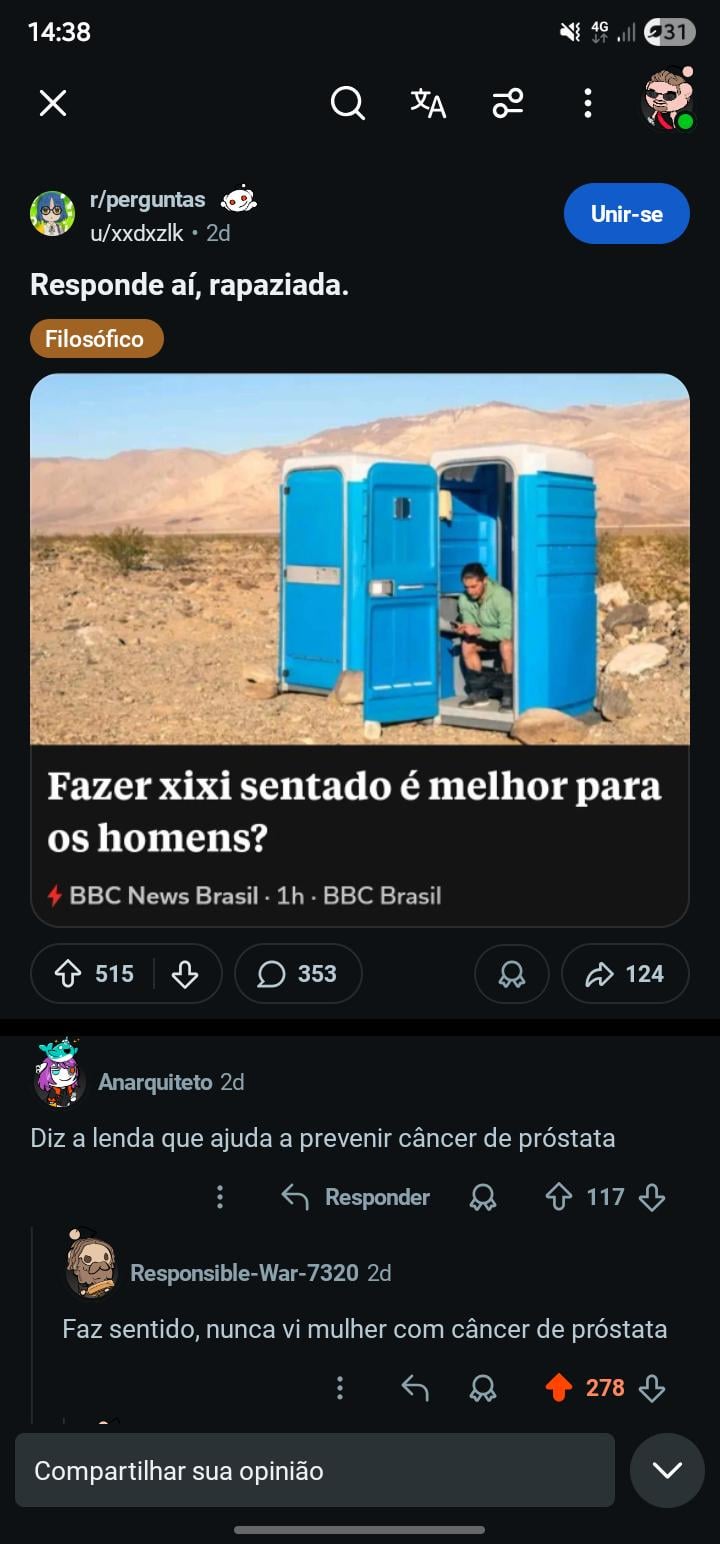Image resolution: width=720 pixels, height=1544 pixels.
Task: Open more options on Responsible-War-7320's comment
Action: [340, 1388]
